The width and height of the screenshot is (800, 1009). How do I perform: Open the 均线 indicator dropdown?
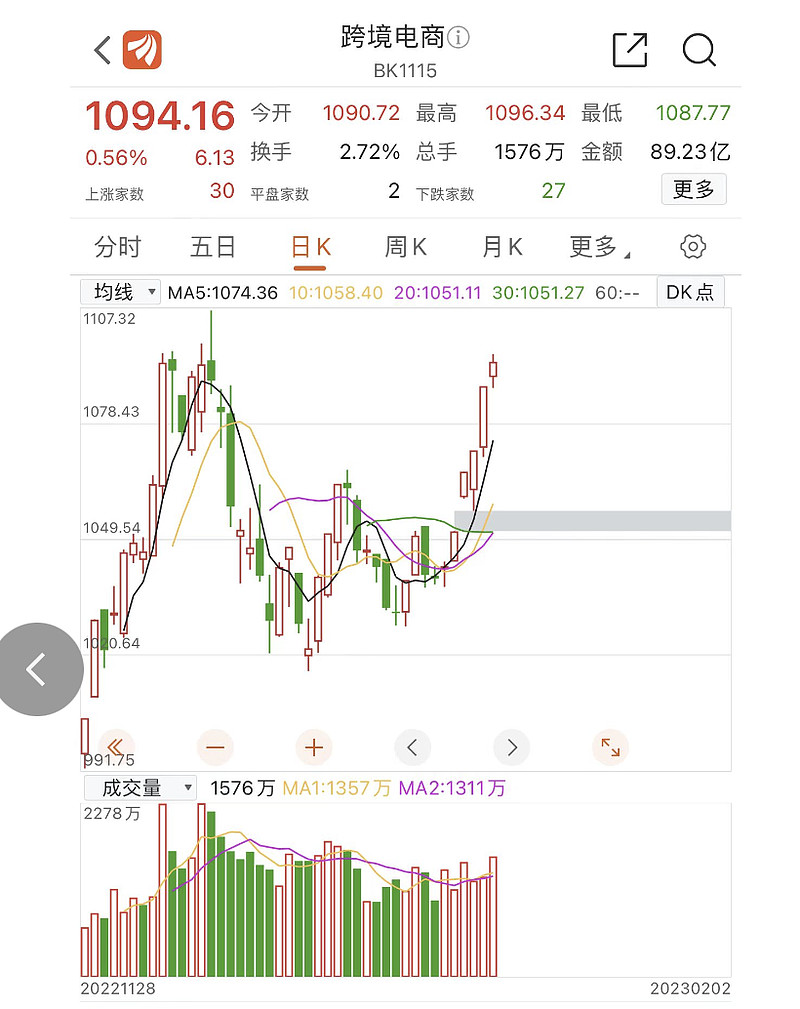pos(121,292)
